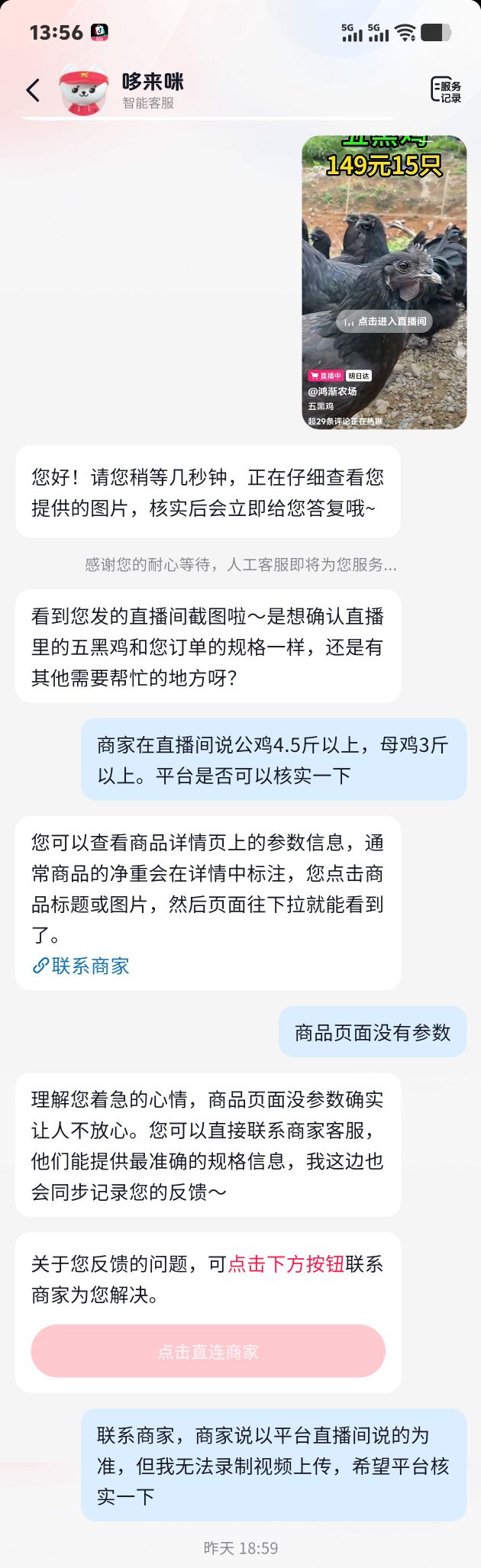The image size is (481, 1568).
Task: Go back from the 哆来咪 chat
Action: click(33, 90)
